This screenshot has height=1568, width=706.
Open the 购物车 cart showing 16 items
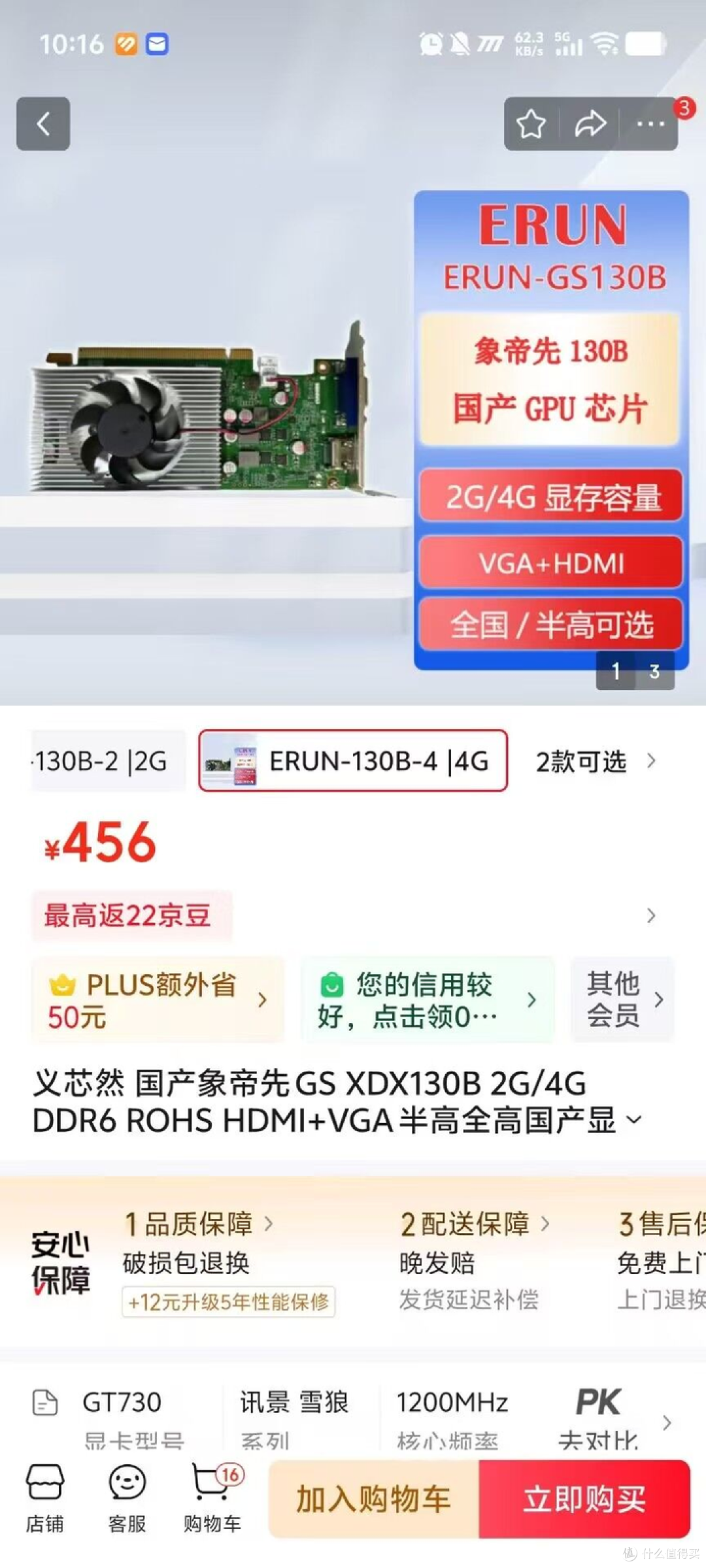(x=210, y=1496)
